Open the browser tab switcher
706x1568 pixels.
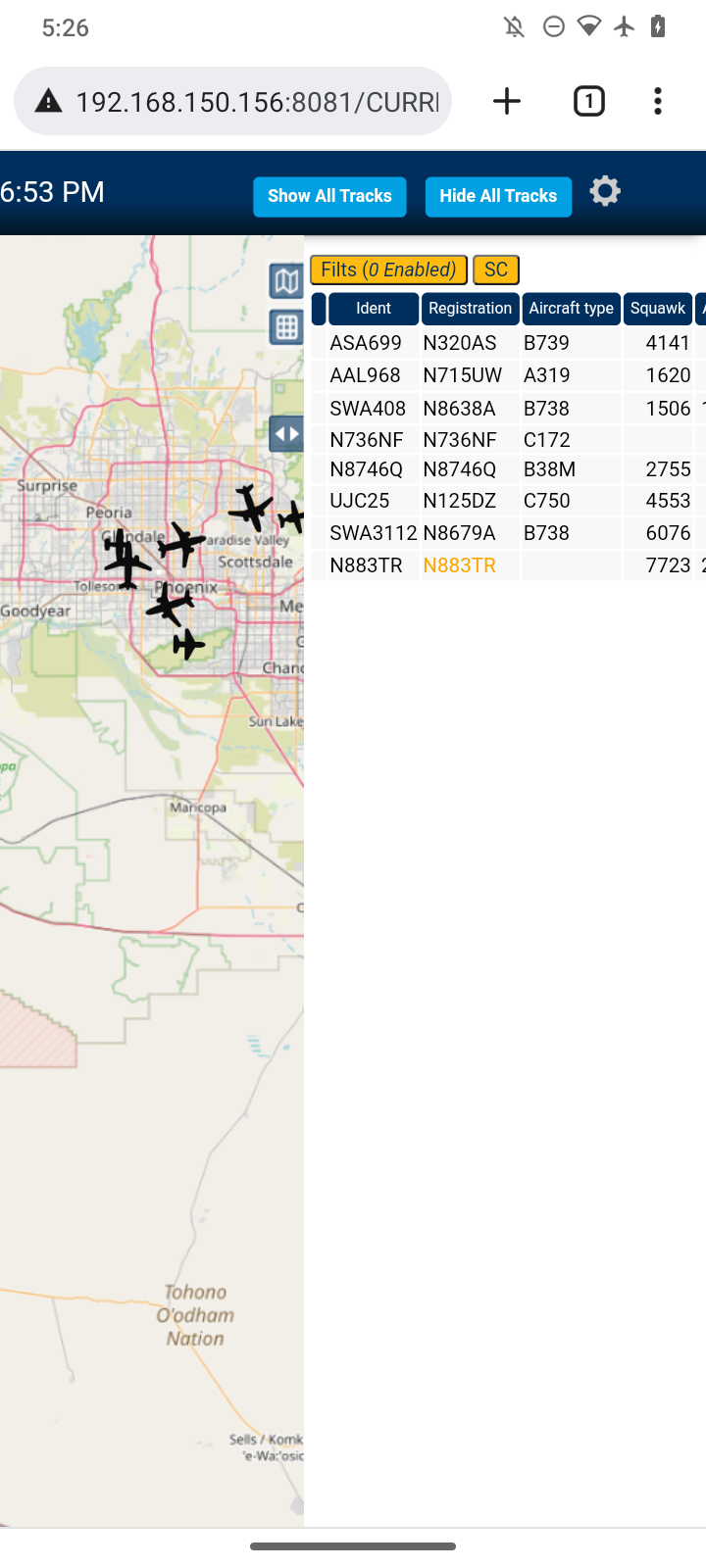[588, 101]
